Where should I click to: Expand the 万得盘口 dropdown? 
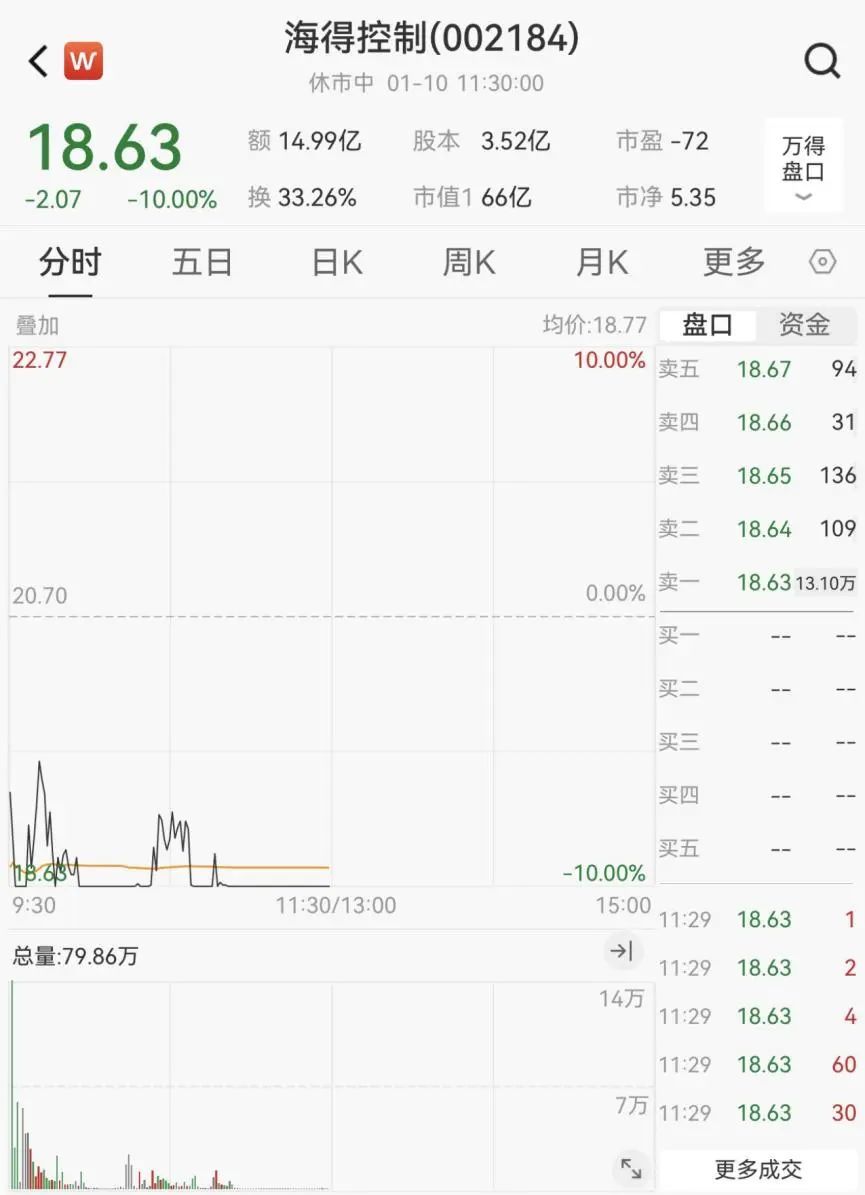(x=803, y=168)
